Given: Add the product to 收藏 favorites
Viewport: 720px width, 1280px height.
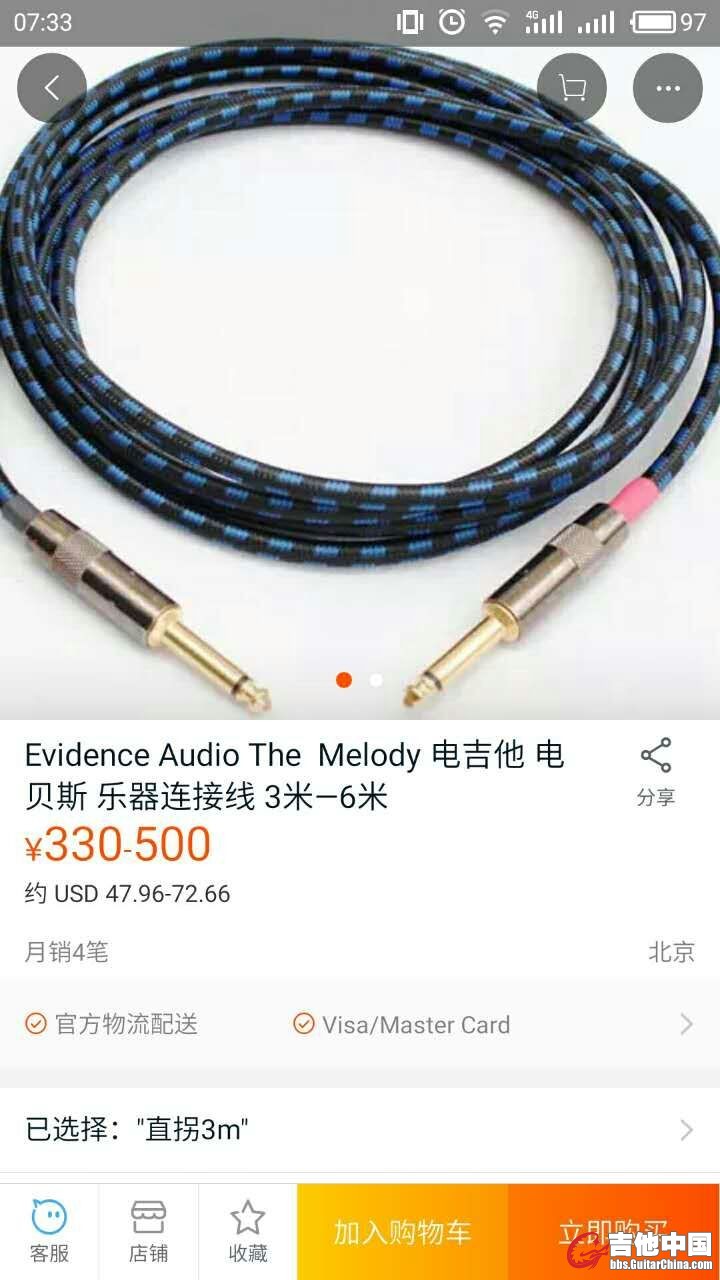Looking at the screenshot, I should coord(247,1231).
